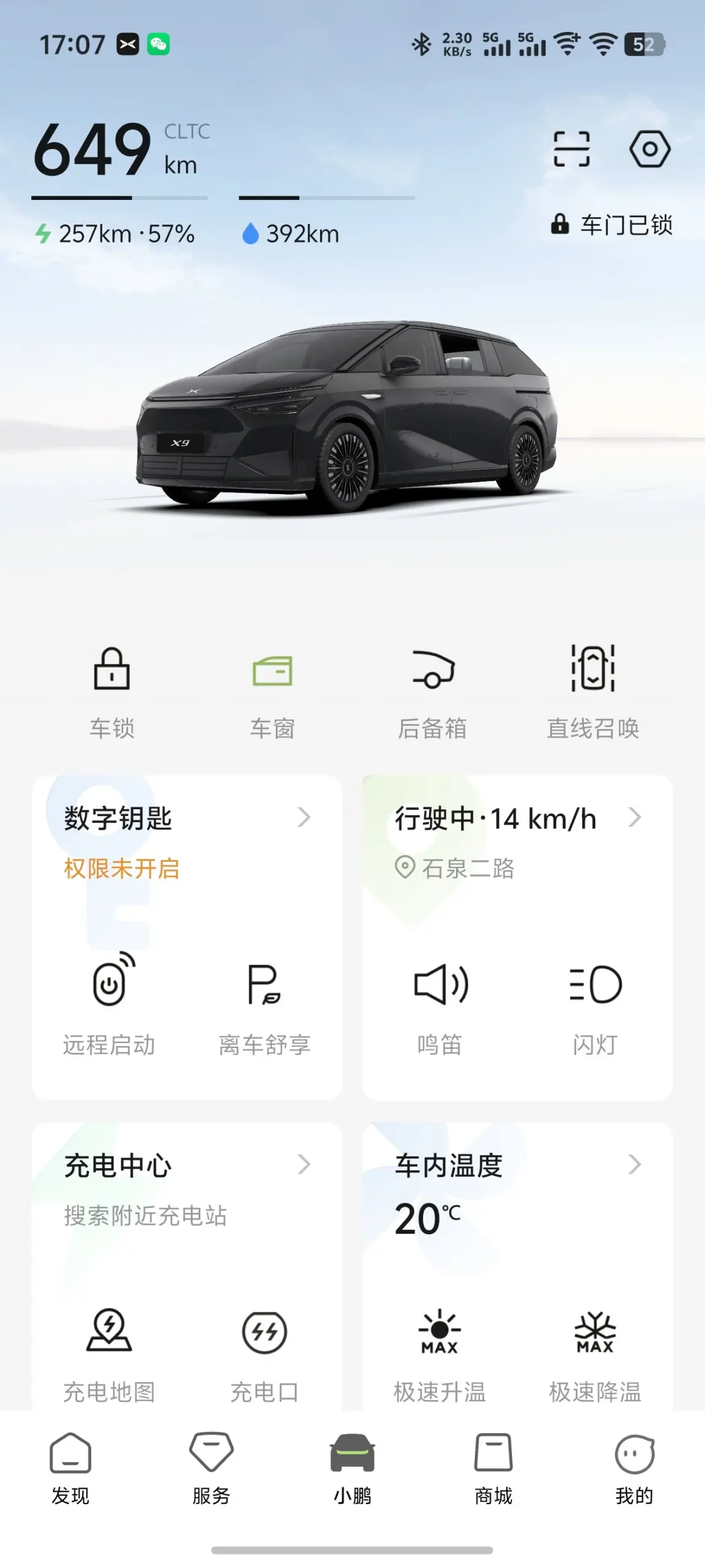Image resolution: width=705 pixels, height=1568 pixels.
Task: Tap the 车锁 lock control
Action: [x=112, y=691]
